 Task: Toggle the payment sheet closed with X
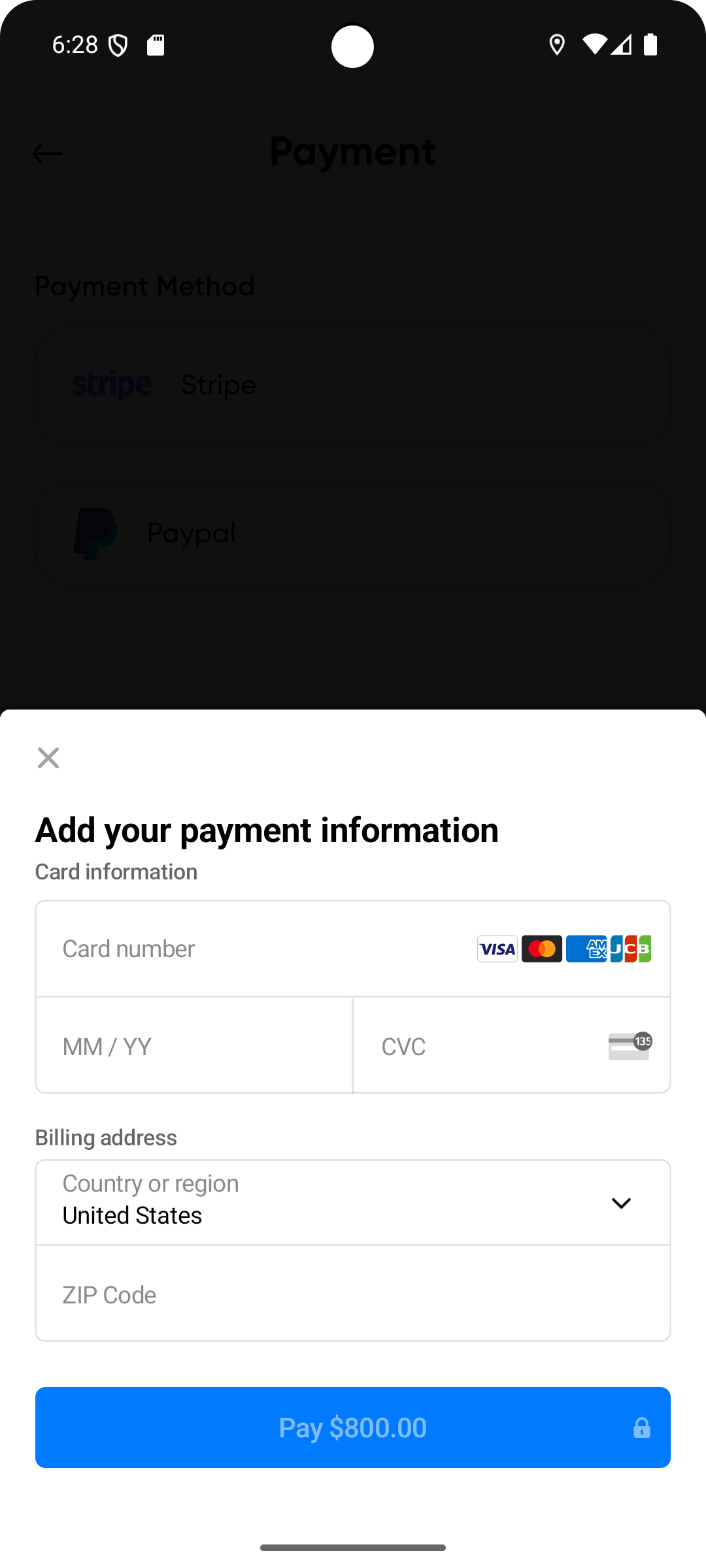(48, 758)
